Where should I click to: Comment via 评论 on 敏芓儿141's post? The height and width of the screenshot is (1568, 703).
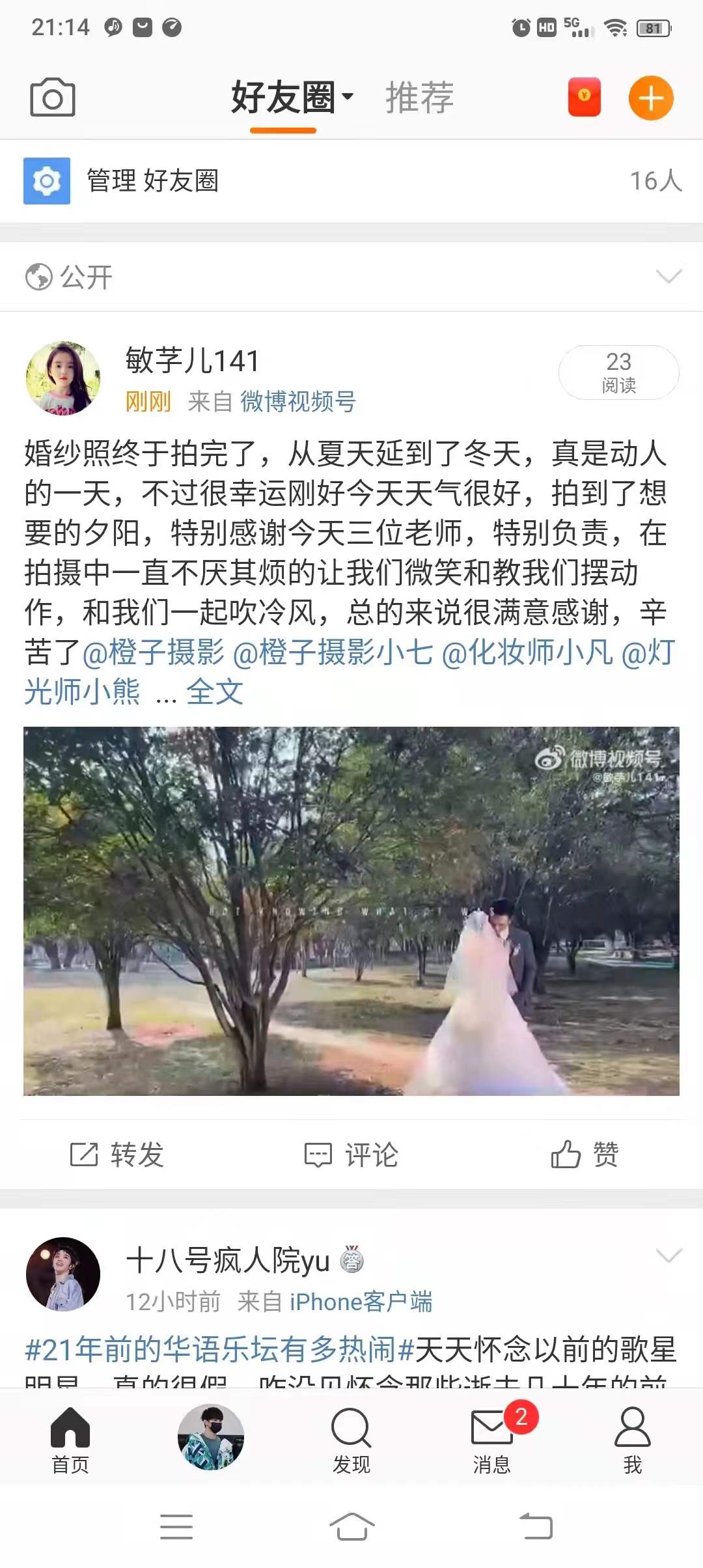point(351,1155)
